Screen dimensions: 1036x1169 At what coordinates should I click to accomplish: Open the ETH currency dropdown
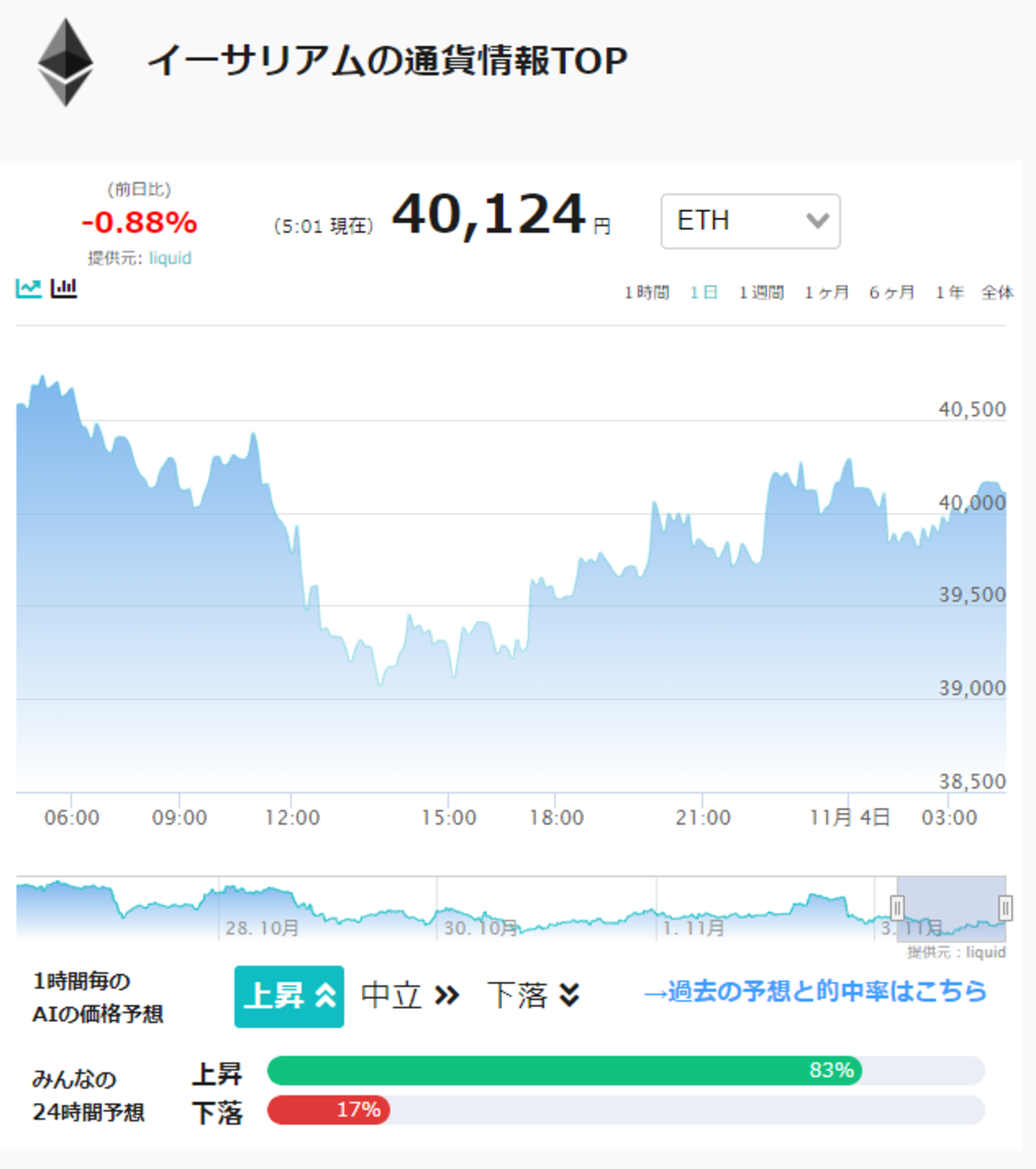750,221
